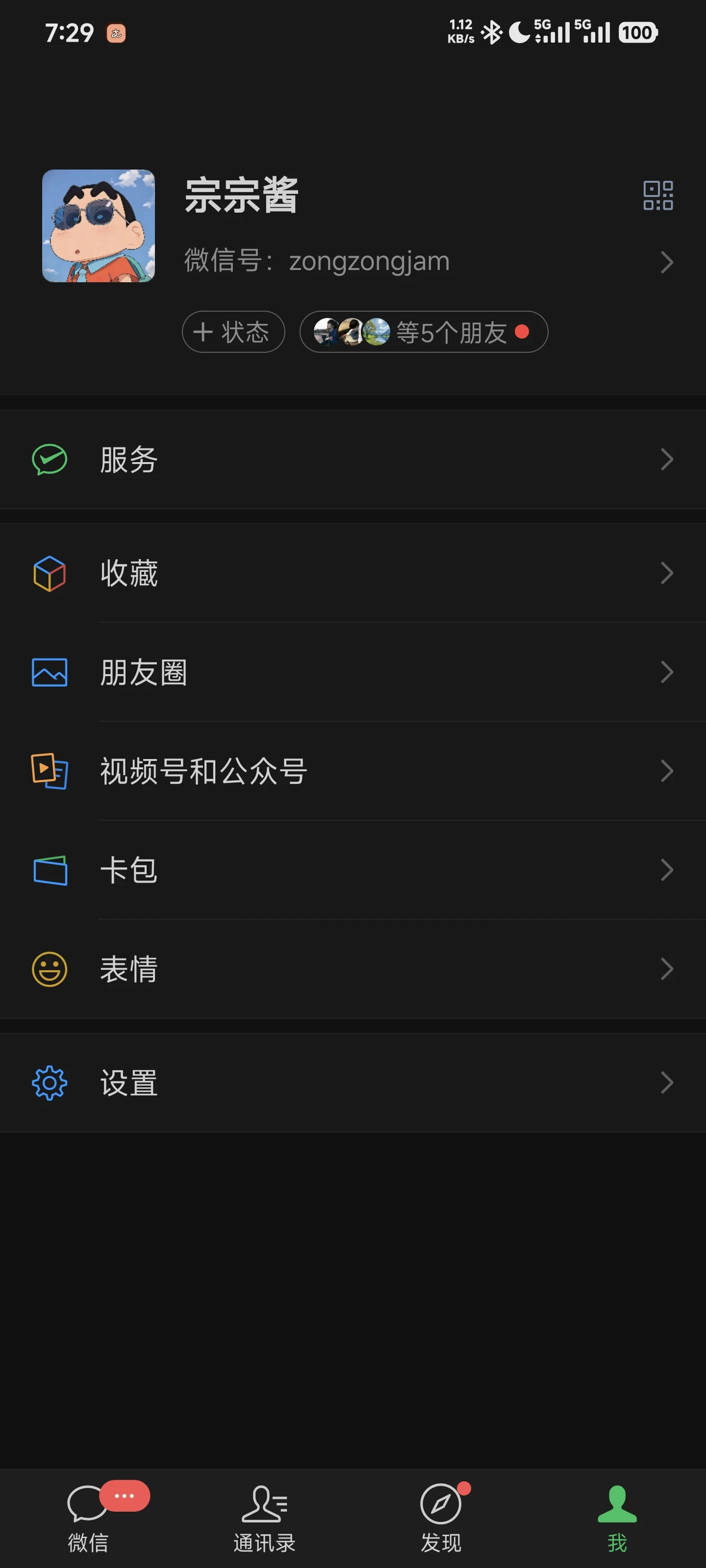
Task: Switch to the 发现 discover tab
Action: (441, 1518)
